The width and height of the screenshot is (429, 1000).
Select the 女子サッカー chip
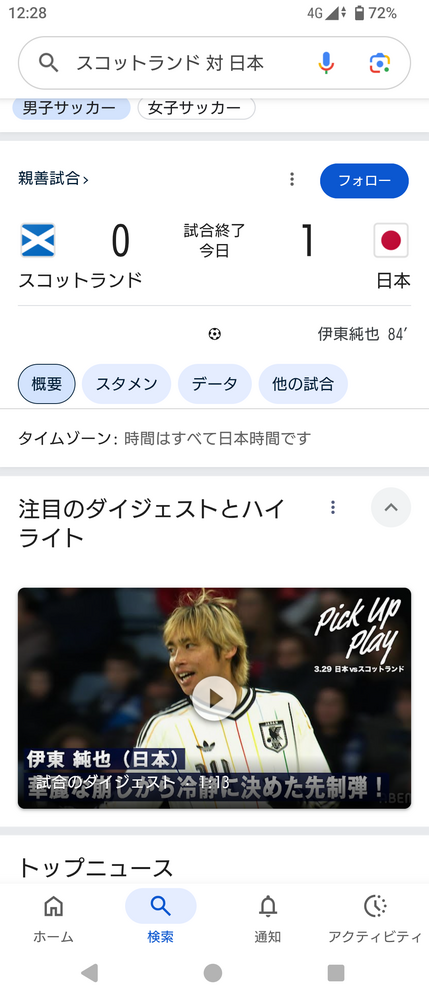[x=196, y=108]
